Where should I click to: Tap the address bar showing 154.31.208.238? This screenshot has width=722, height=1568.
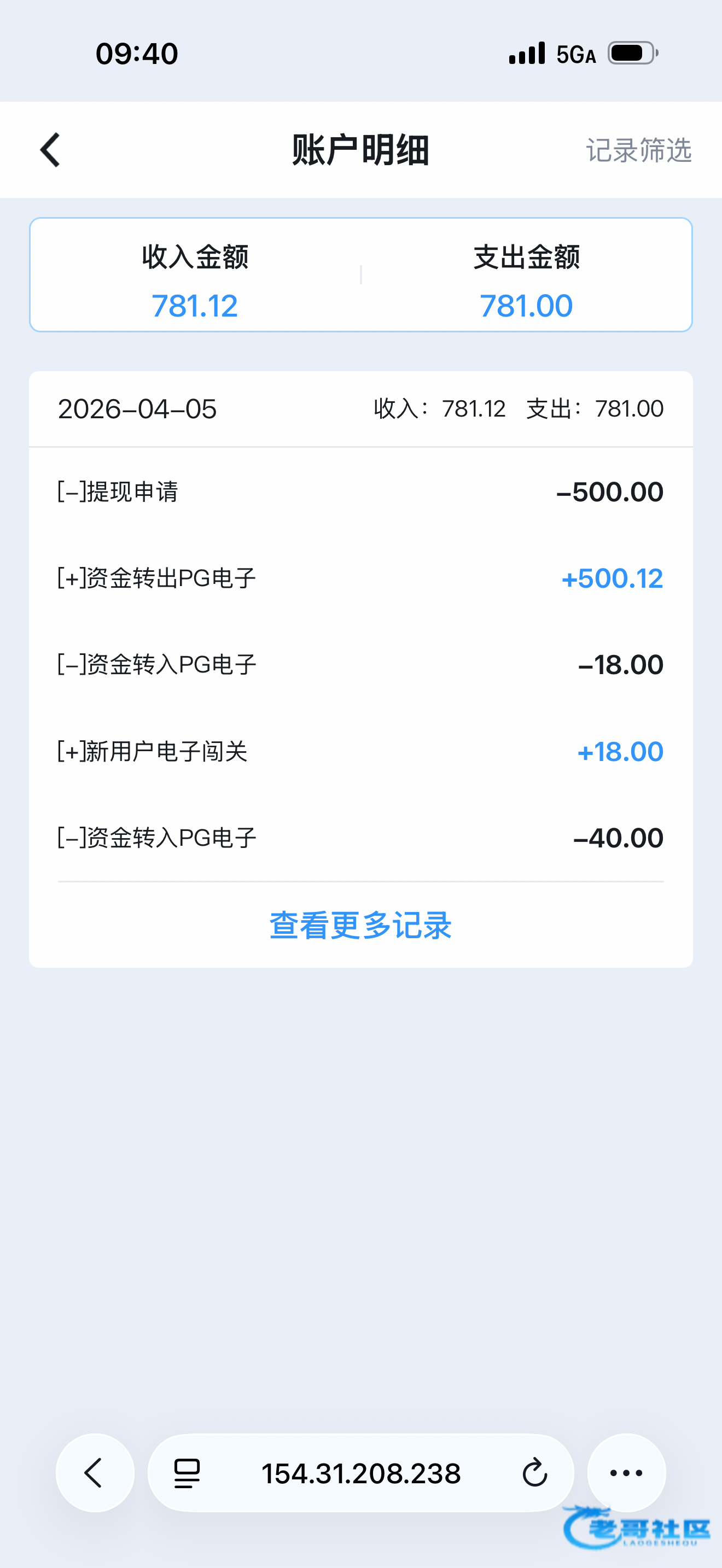pyautogui.click(x=360, y=1473)
